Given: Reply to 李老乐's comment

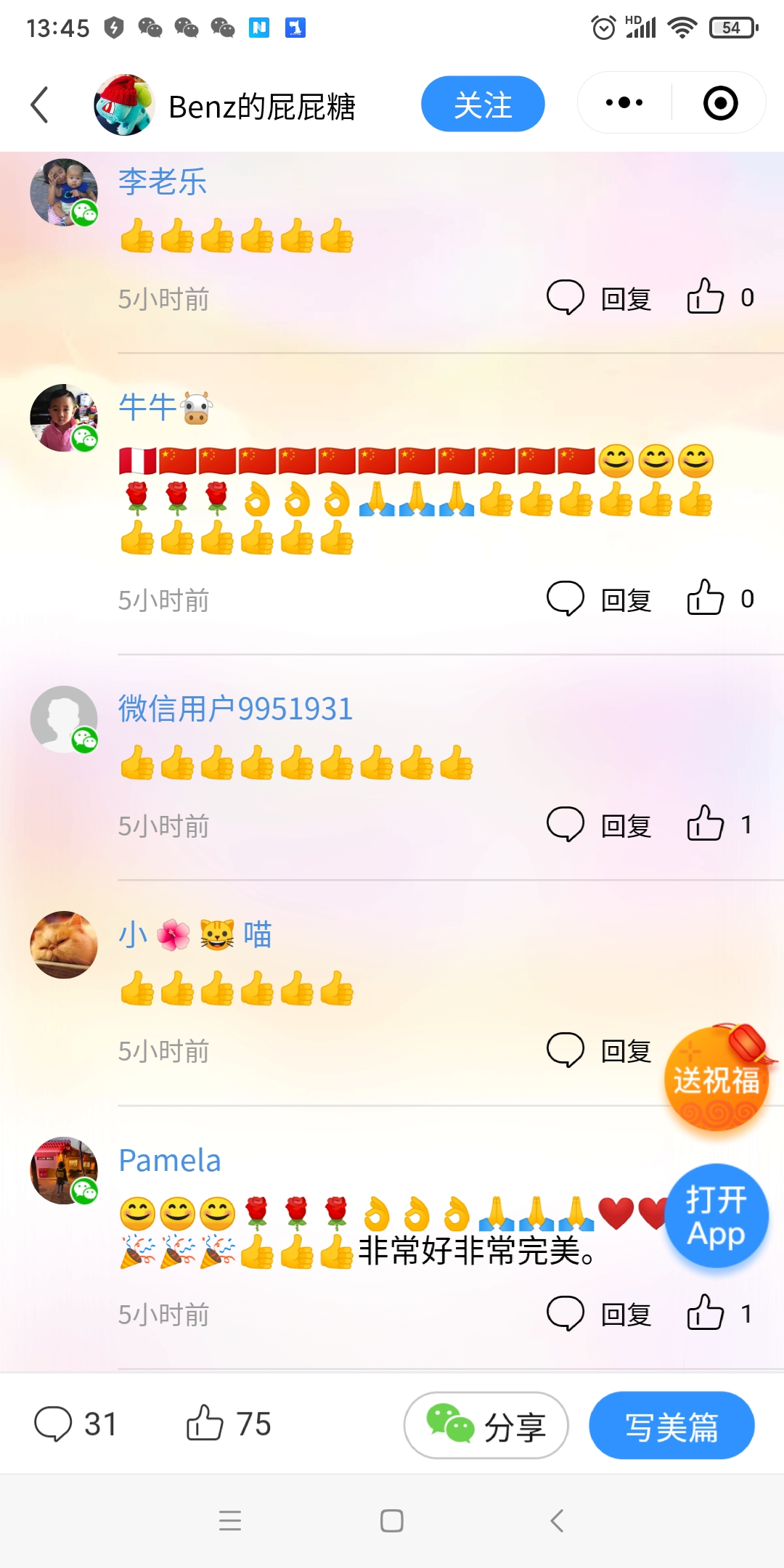Looking at the screenshot, I should click(x=599, y=298).
